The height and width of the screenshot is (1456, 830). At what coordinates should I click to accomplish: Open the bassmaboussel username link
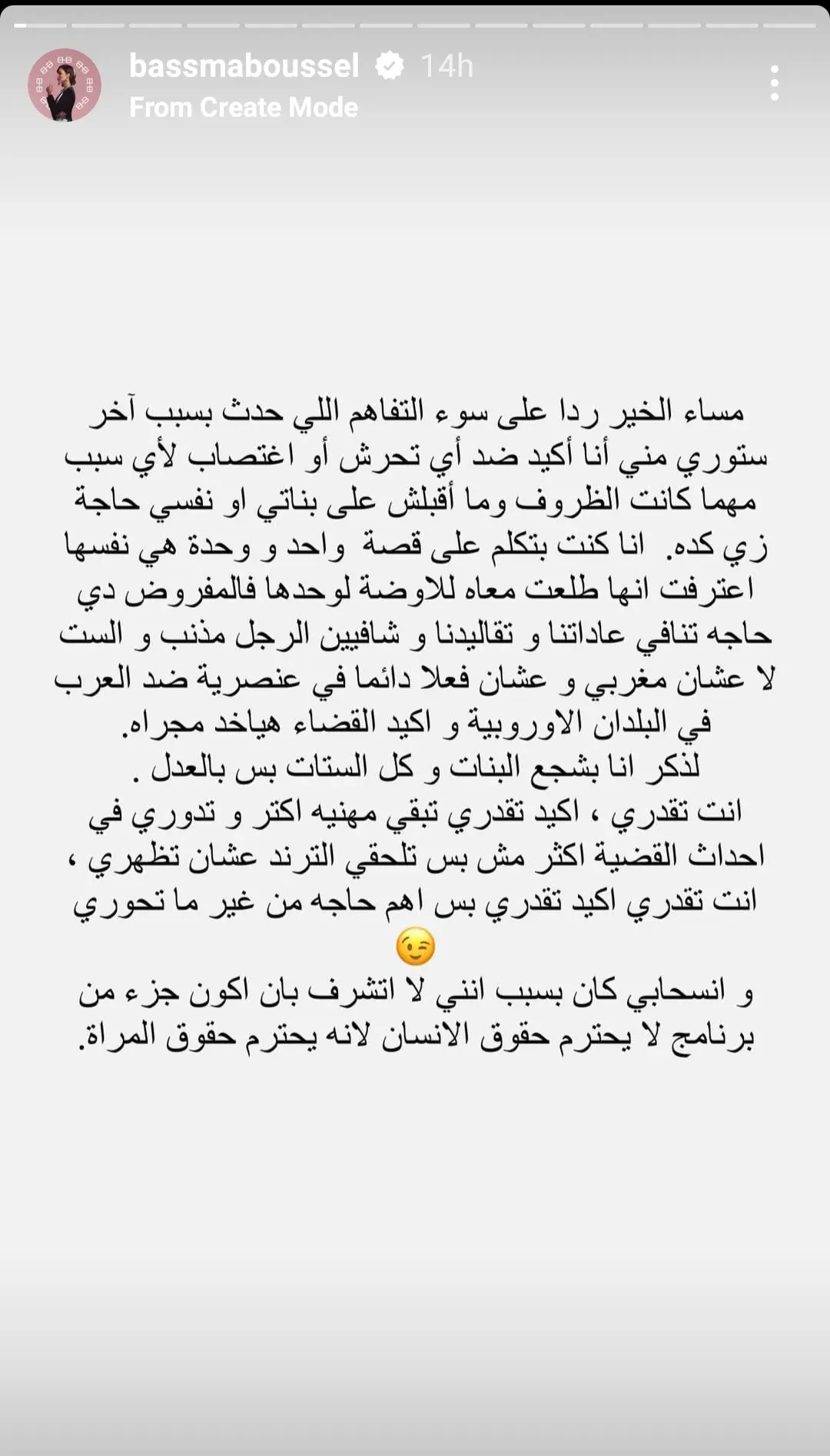click(244, 66)
